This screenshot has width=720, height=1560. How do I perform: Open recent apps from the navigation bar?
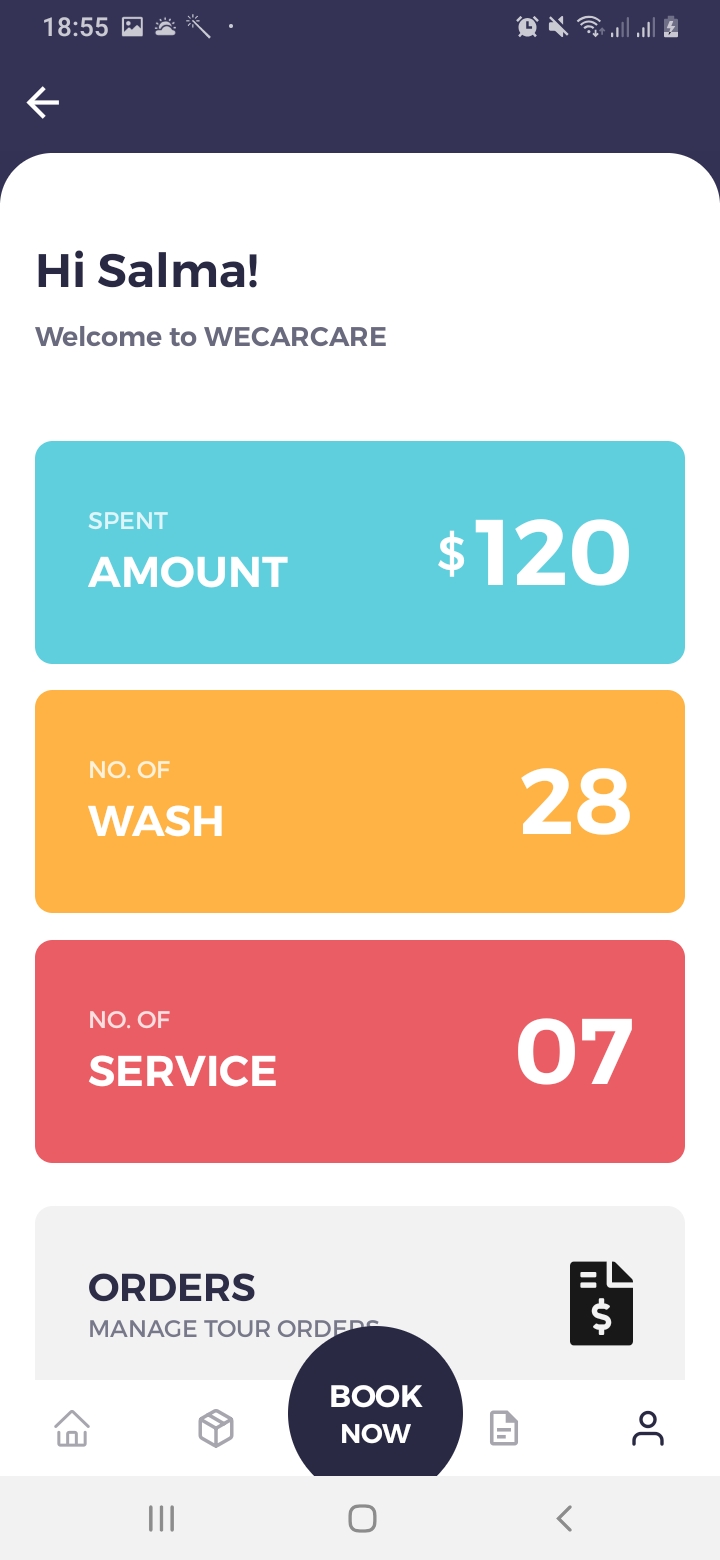(x=161, y=1518)
